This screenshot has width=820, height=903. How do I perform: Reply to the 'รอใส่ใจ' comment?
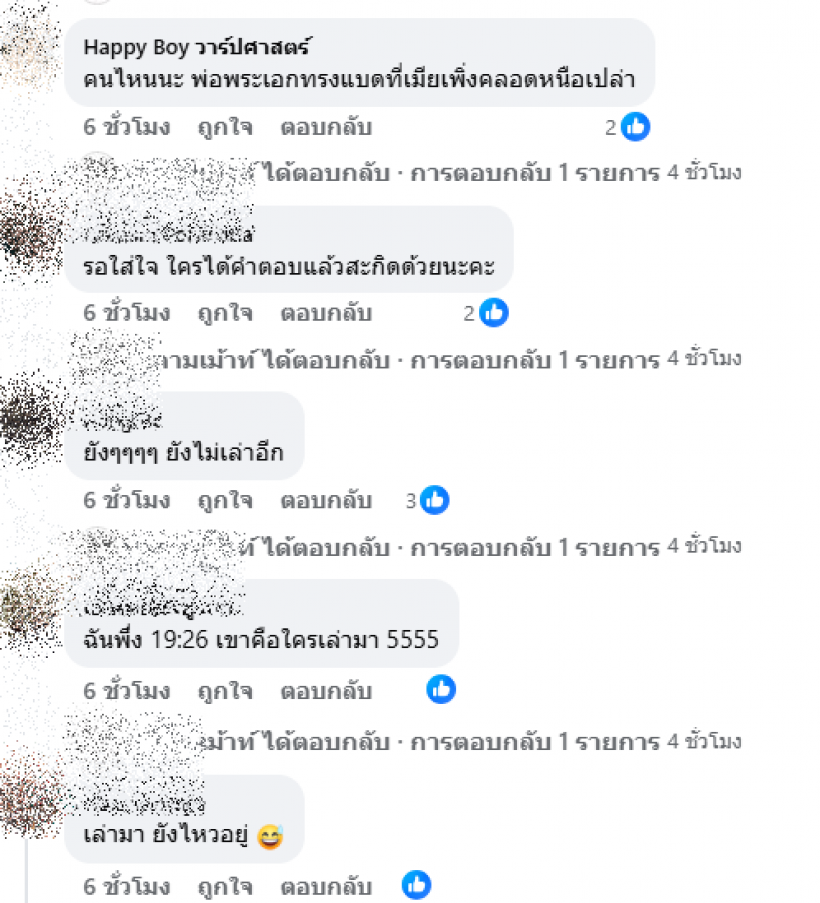[325, 313]
